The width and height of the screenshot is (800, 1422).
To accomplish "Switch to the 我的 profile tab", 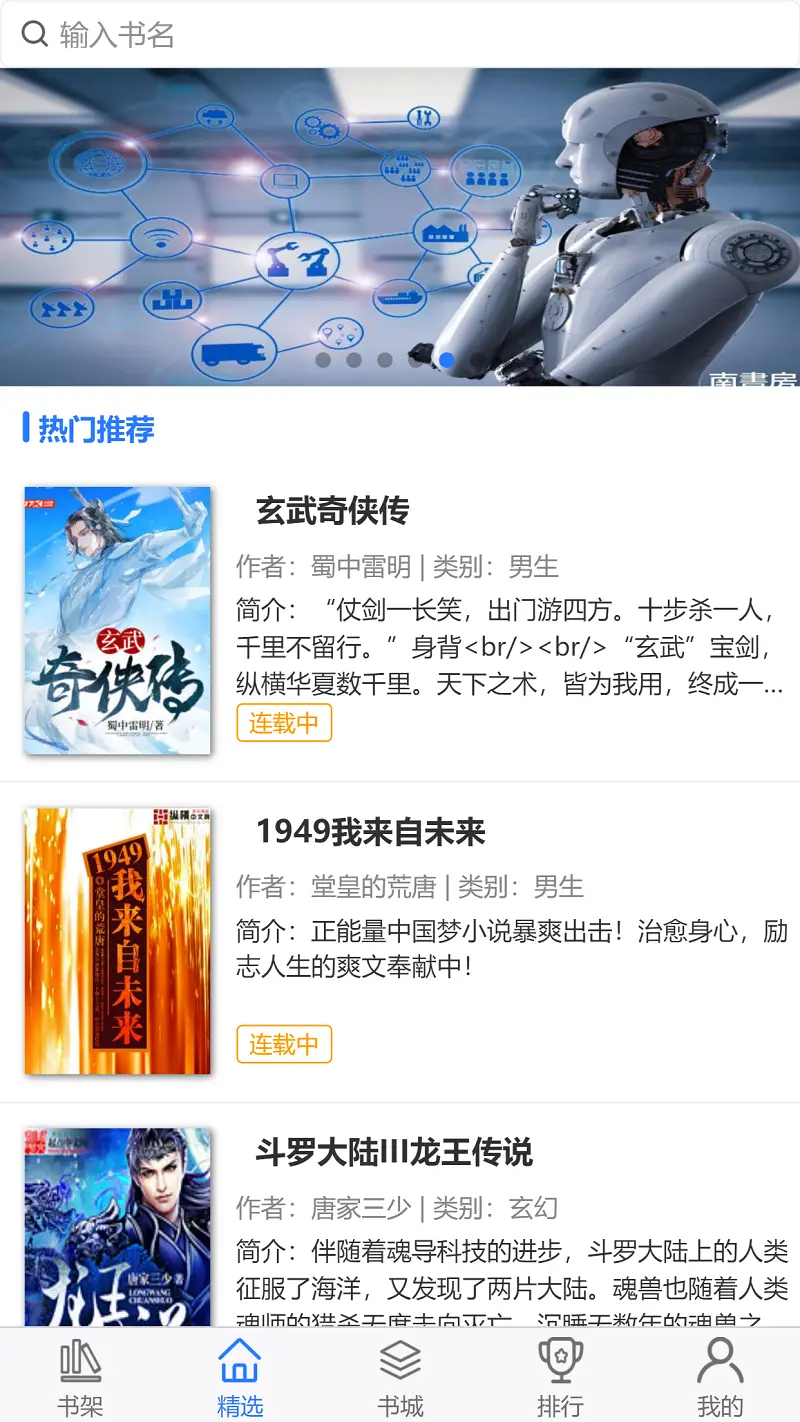I will click(720, 1378).
